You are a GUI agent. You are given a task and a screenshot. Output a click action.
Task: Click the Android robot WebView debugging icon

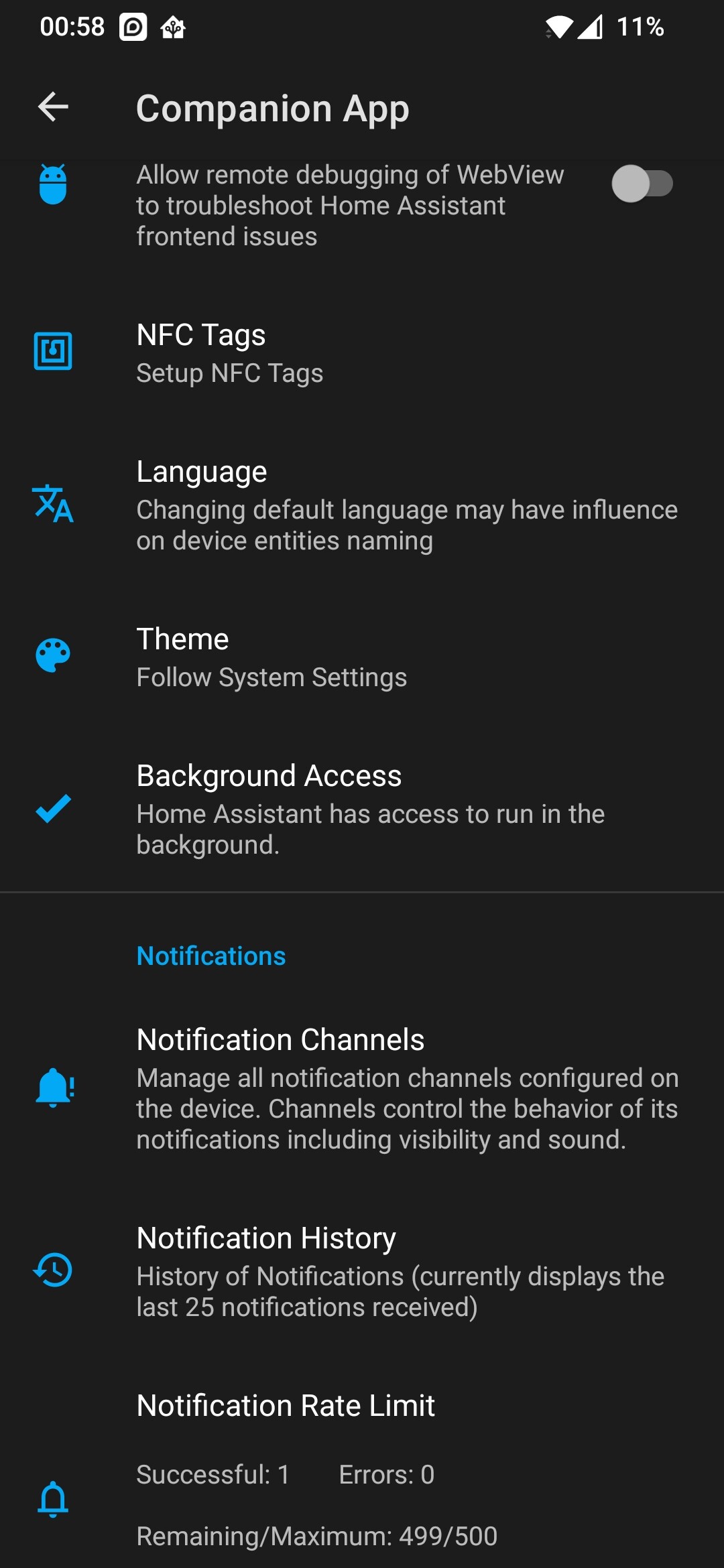tap(54, 182)
